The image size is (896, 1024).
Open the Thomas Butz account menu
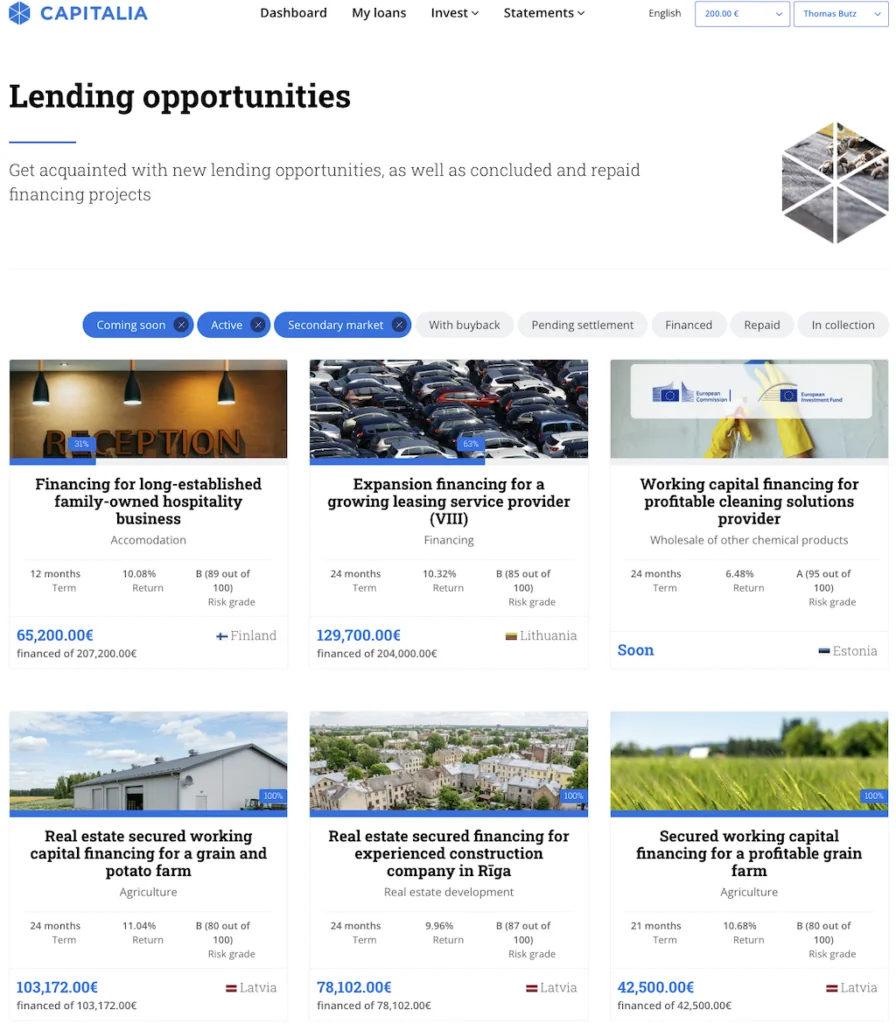pos(840,14)
